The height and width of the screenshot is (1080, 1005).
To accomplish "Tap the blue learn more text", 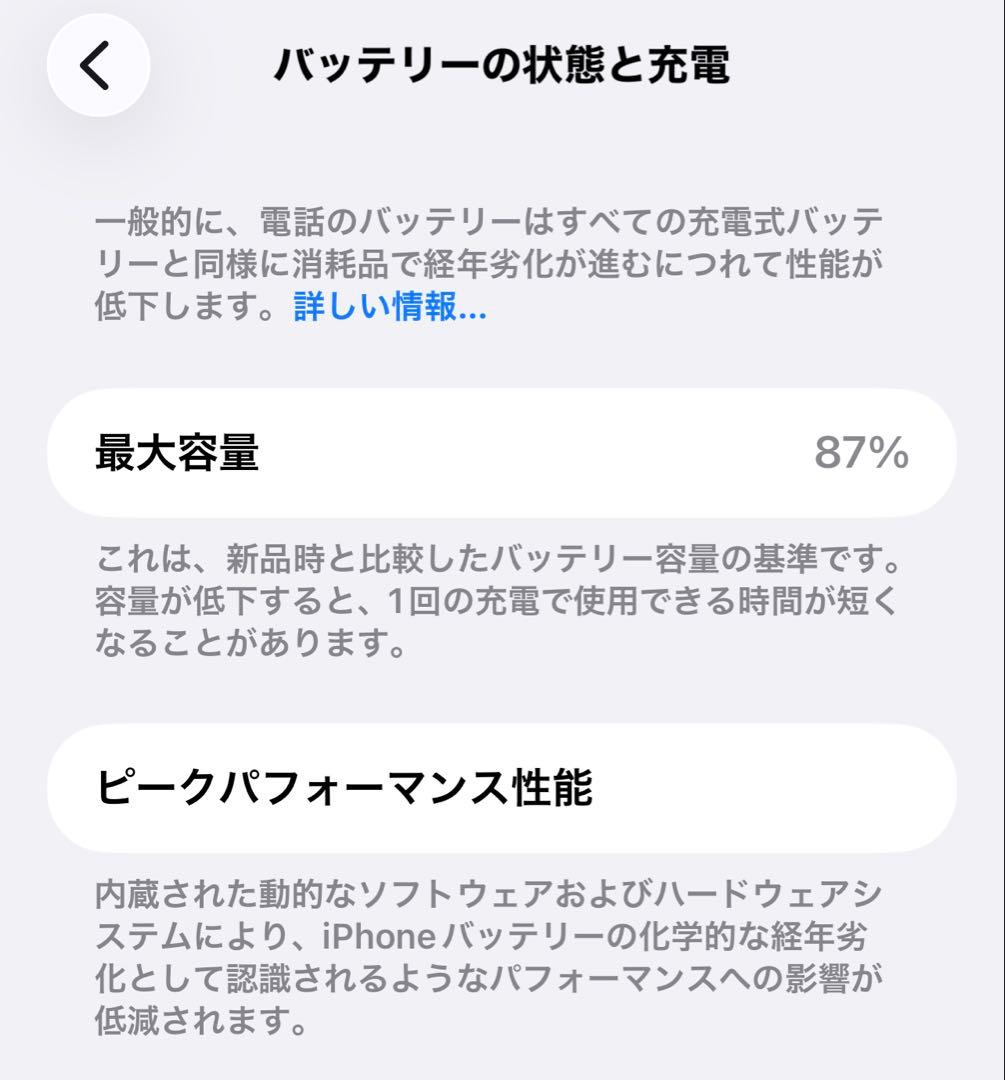I will tap(388, 310).
